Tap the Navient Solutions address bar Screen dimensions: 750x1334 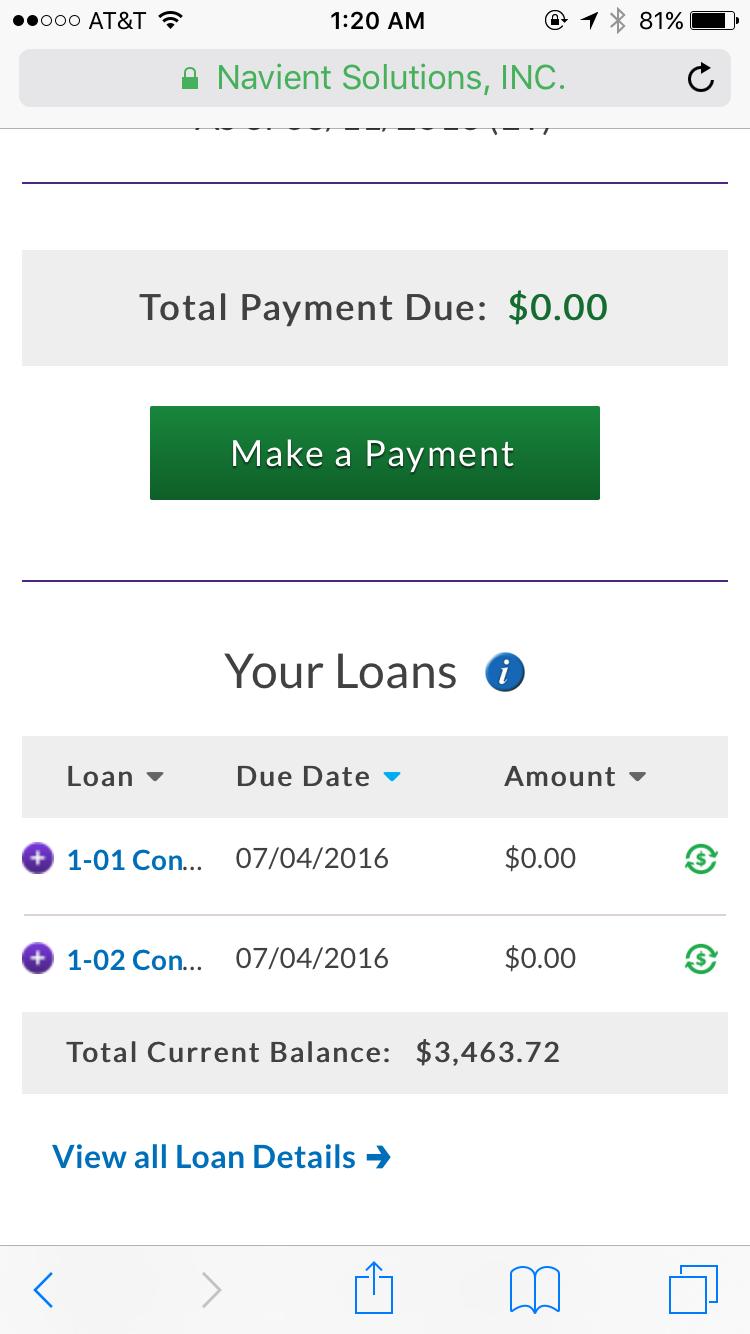[x=374, y=78]
